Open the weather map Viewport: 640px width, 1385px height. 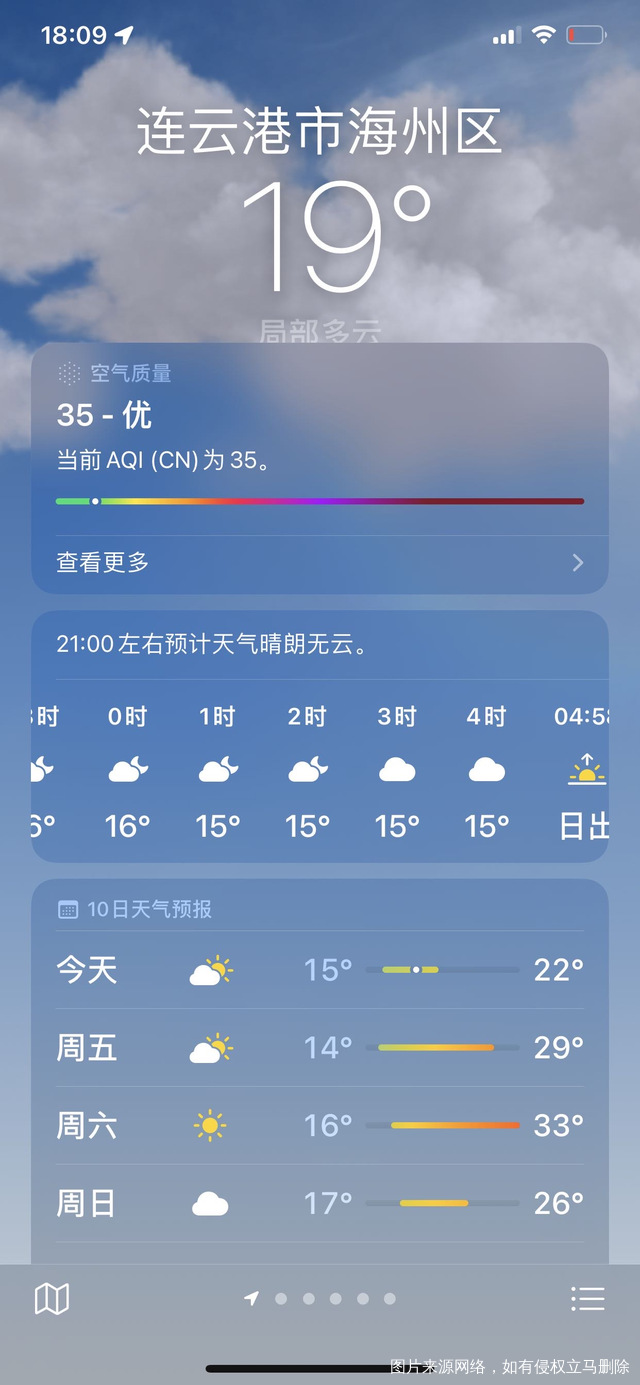coord(52,1298)
